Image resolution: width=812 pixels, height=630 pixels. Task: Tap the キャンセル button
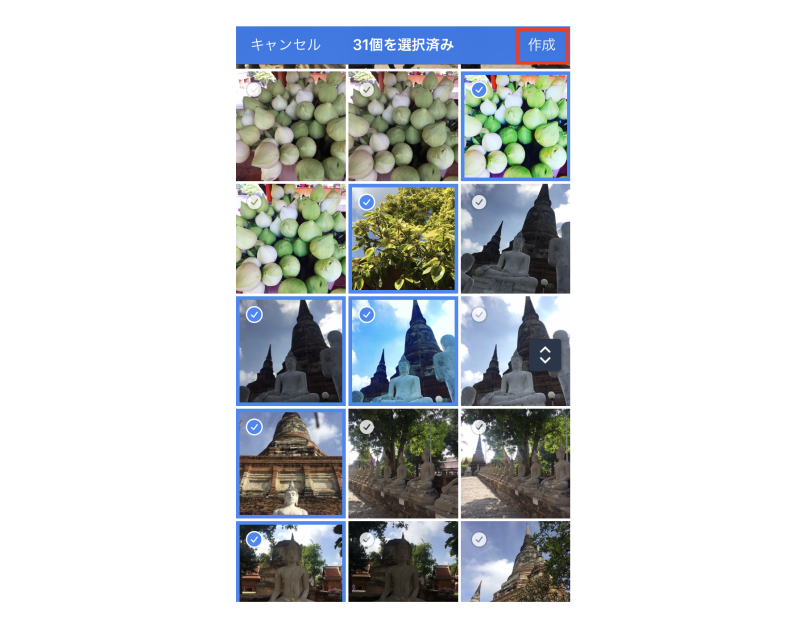tap(285, 45)
